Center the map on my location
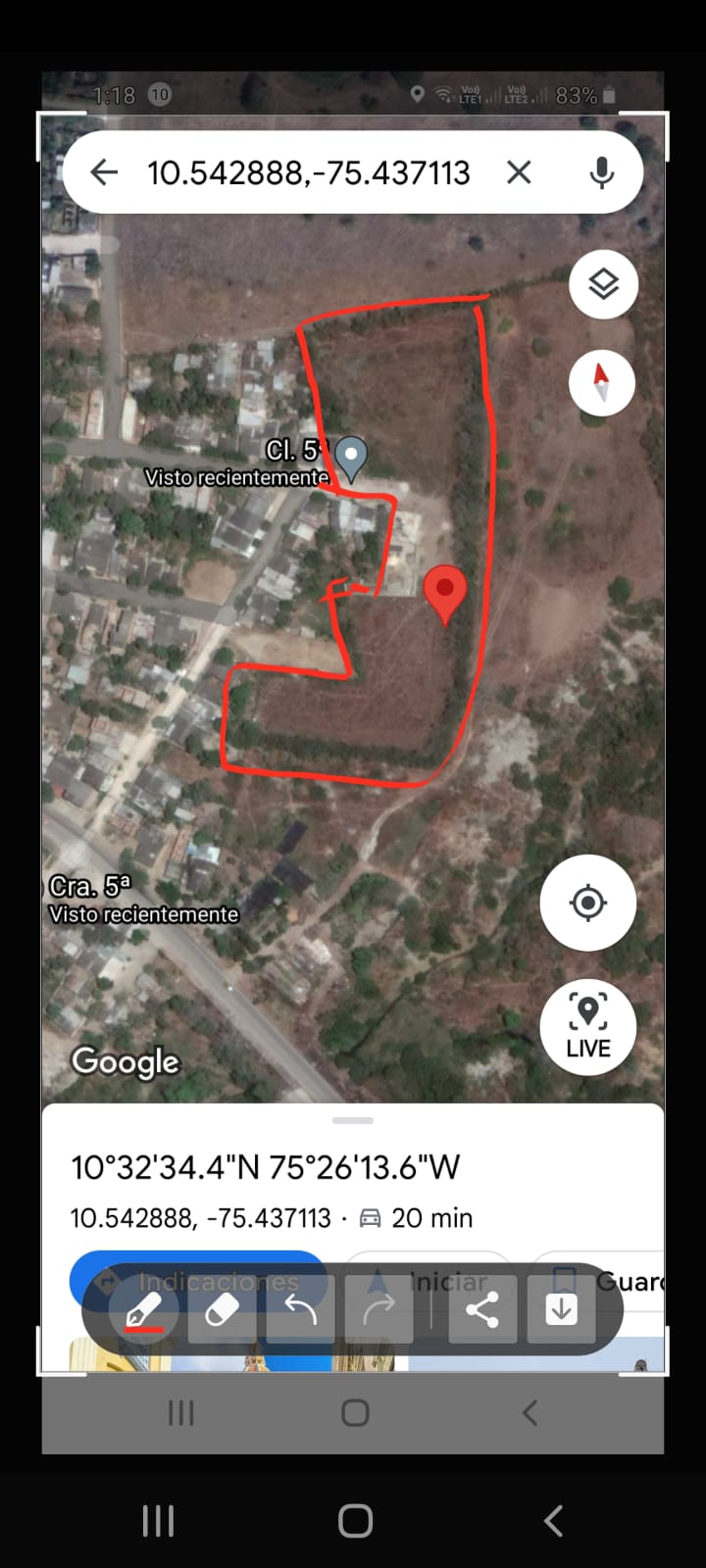This screenshot has width=706, height=1568. [x=587, y=903]
